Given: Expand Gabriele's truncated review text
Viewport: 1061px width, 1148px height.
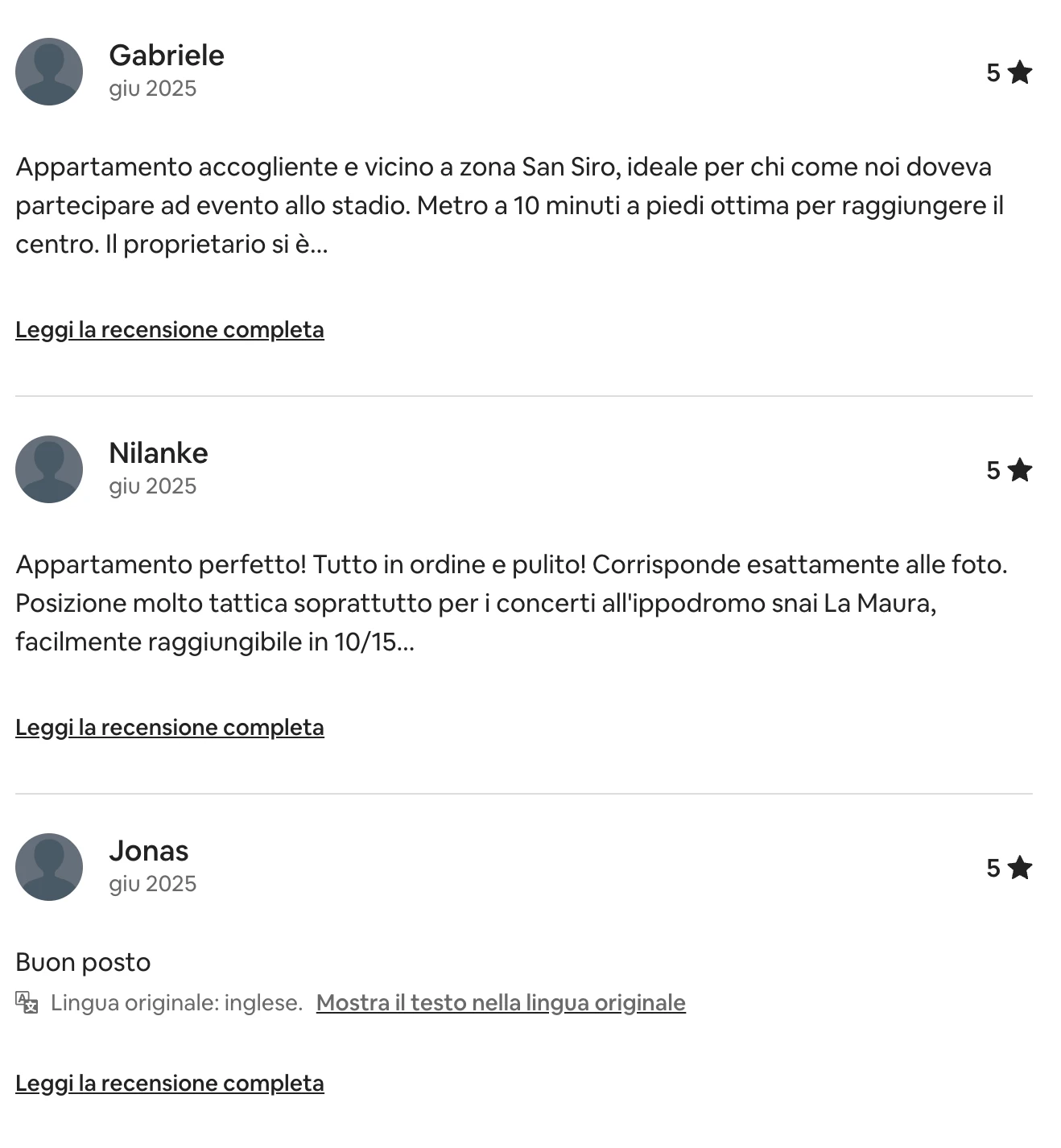Looking at the screenshot, I should point(169,329).
